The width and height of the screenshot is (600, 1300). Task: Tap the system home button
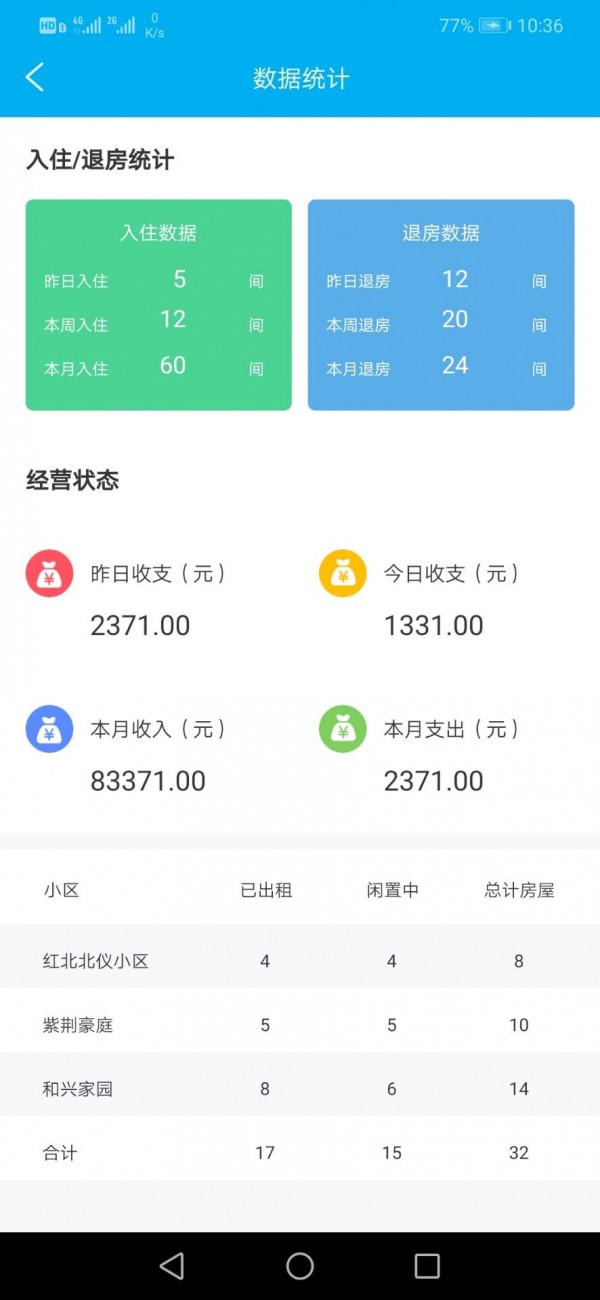[x=300, y=1266]
